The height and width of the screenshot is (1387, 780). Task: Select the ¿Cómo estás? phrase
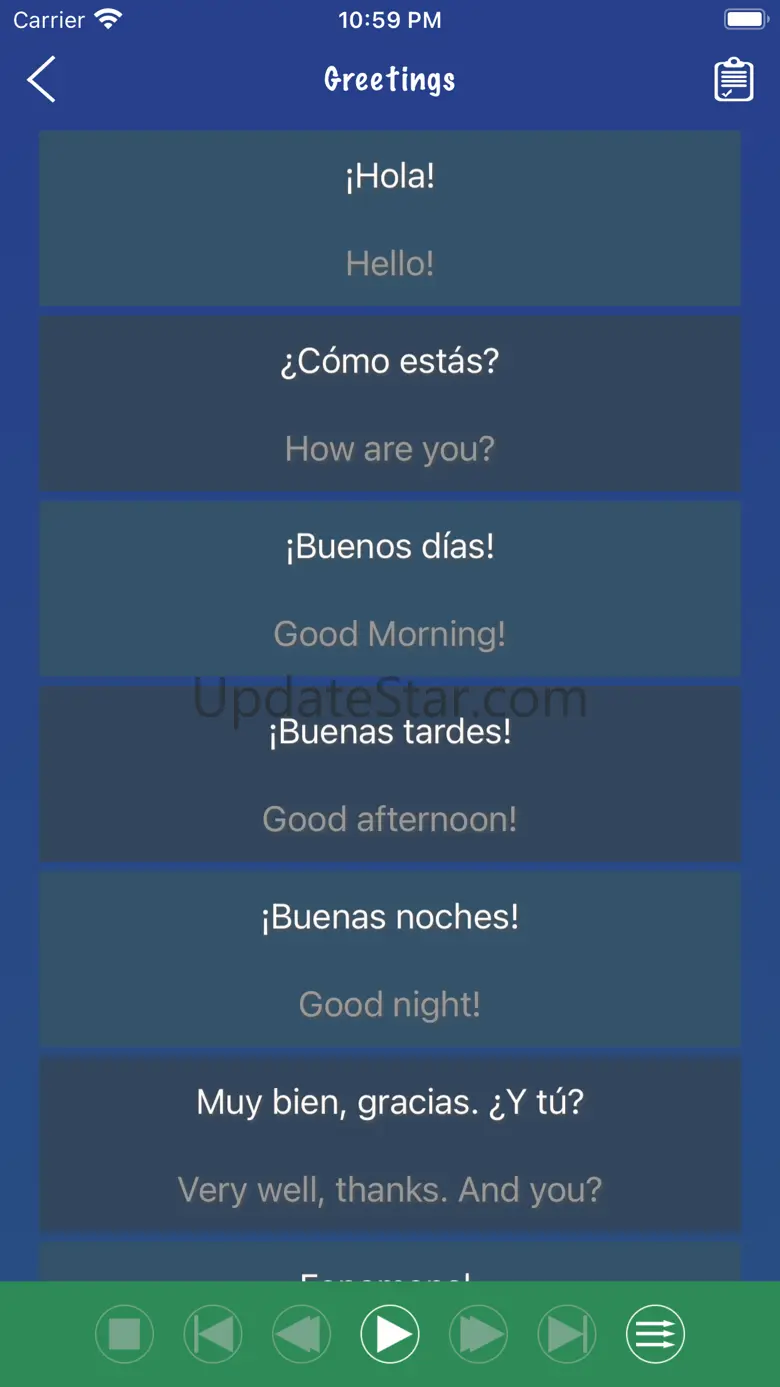pyautogui.click(x=390, y=404)
